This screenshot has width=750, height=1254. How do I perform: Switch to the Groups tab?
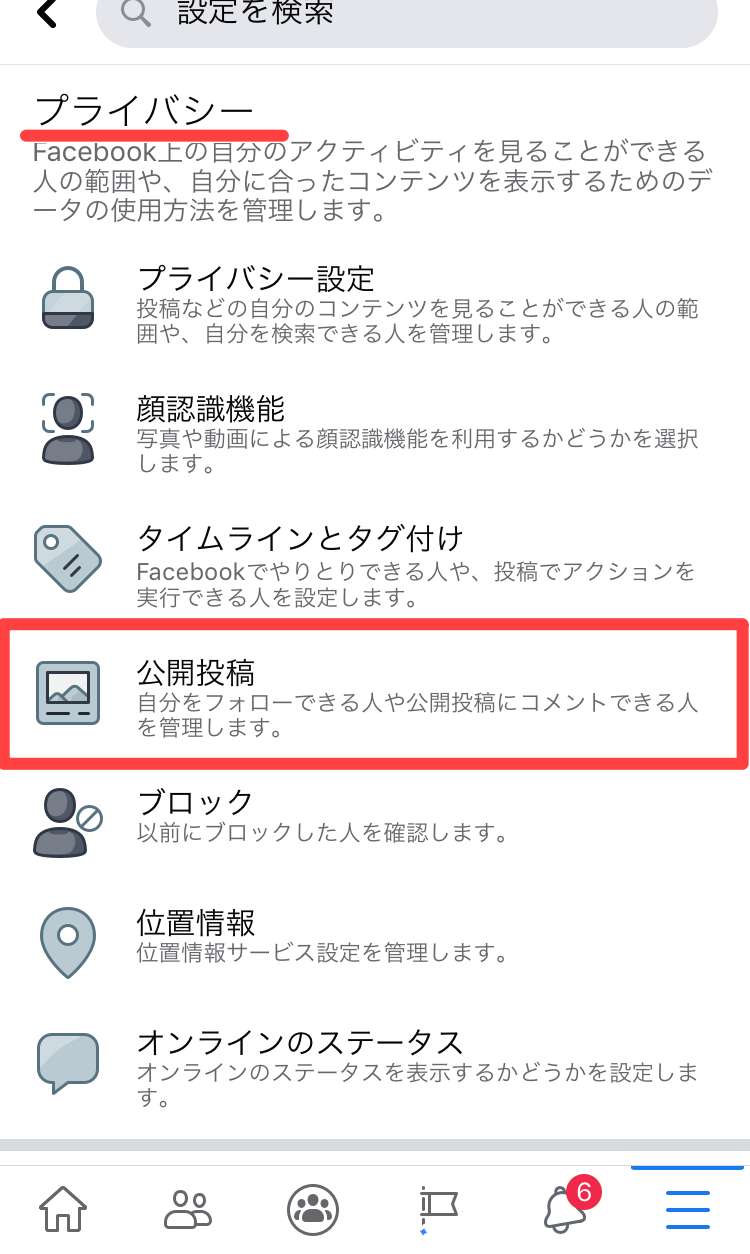[312, 1209]
